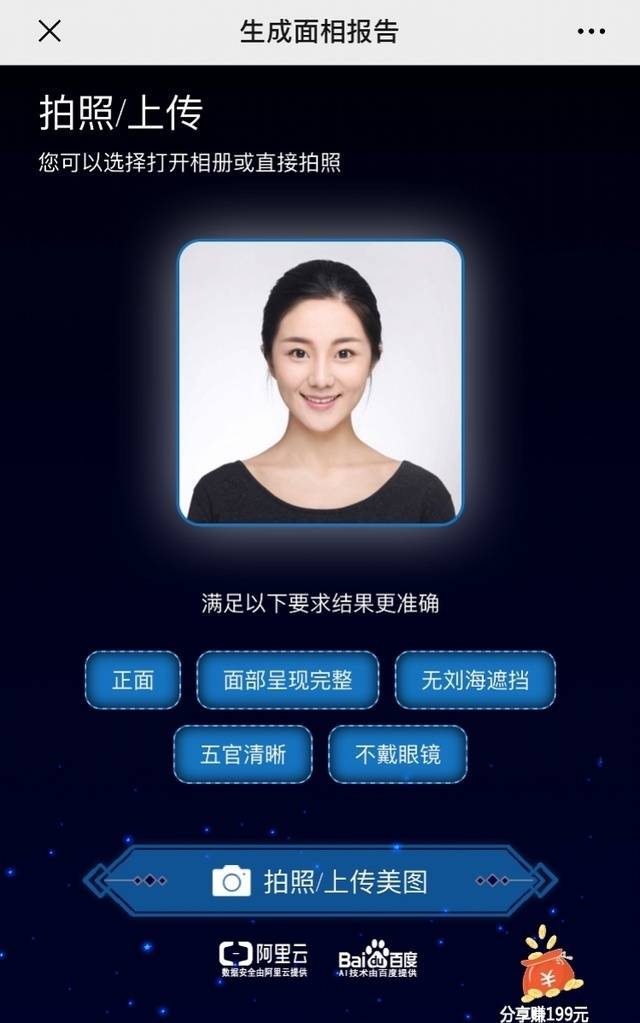Screen dimensions: 640x1023
Task: Tap the sample portrait photo frame
Action: tap(320, 382)
